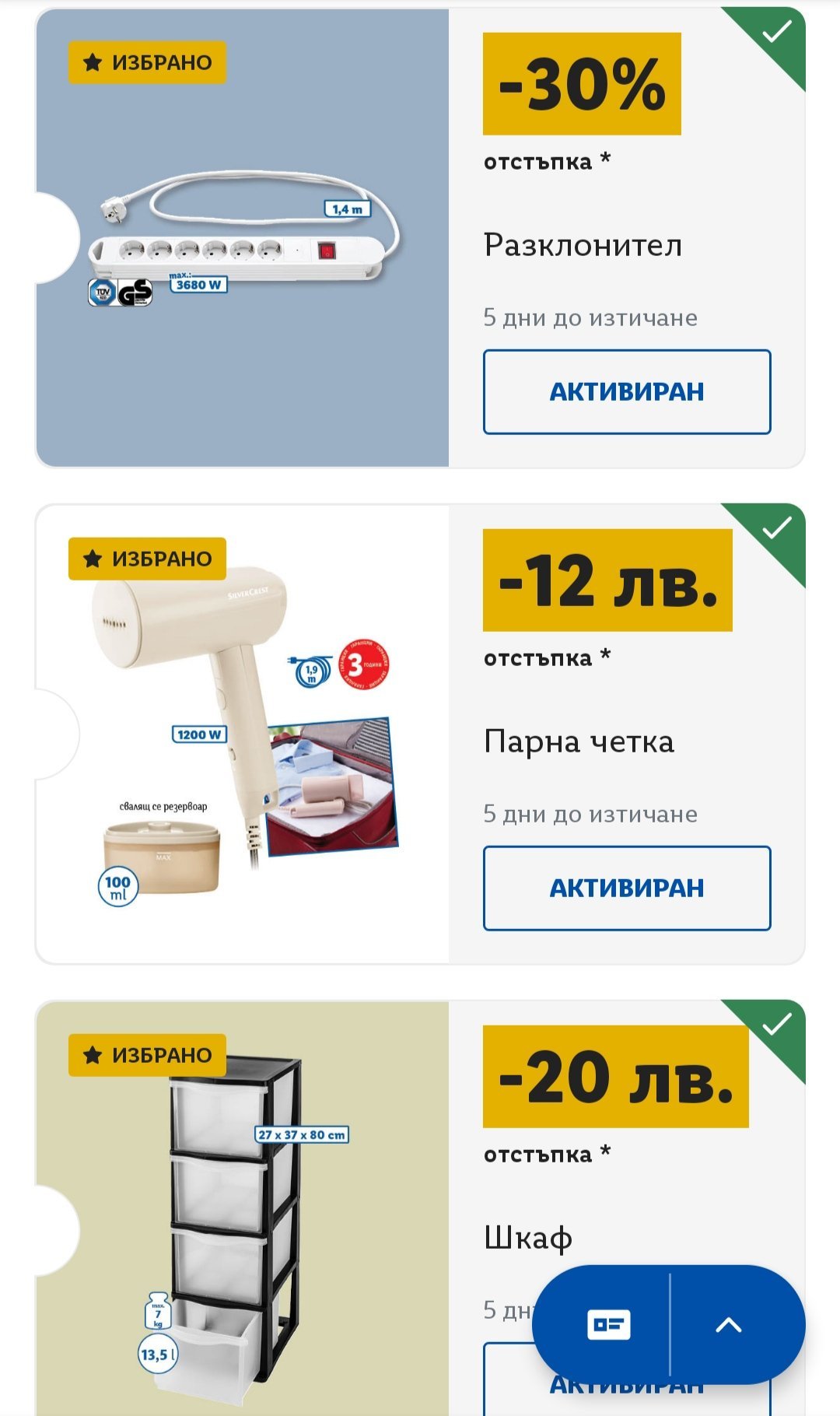Open the loyalty card floating button
The image size is (840, 1416).
click(x=608, y=1324)
